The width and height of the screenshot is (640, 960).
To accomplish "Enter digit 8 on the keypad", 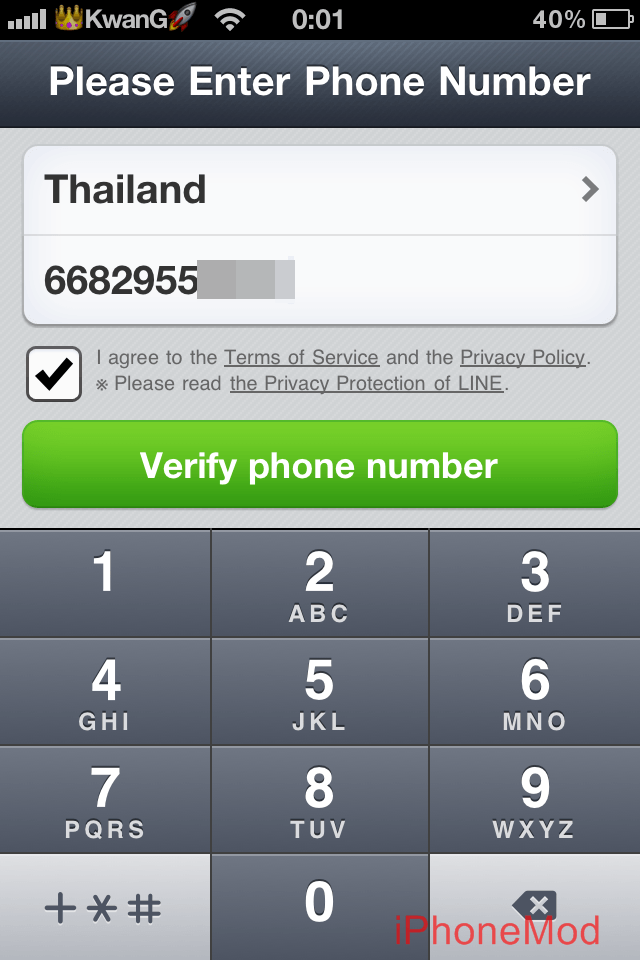I will pyautogui.click(x=320, y=799).
